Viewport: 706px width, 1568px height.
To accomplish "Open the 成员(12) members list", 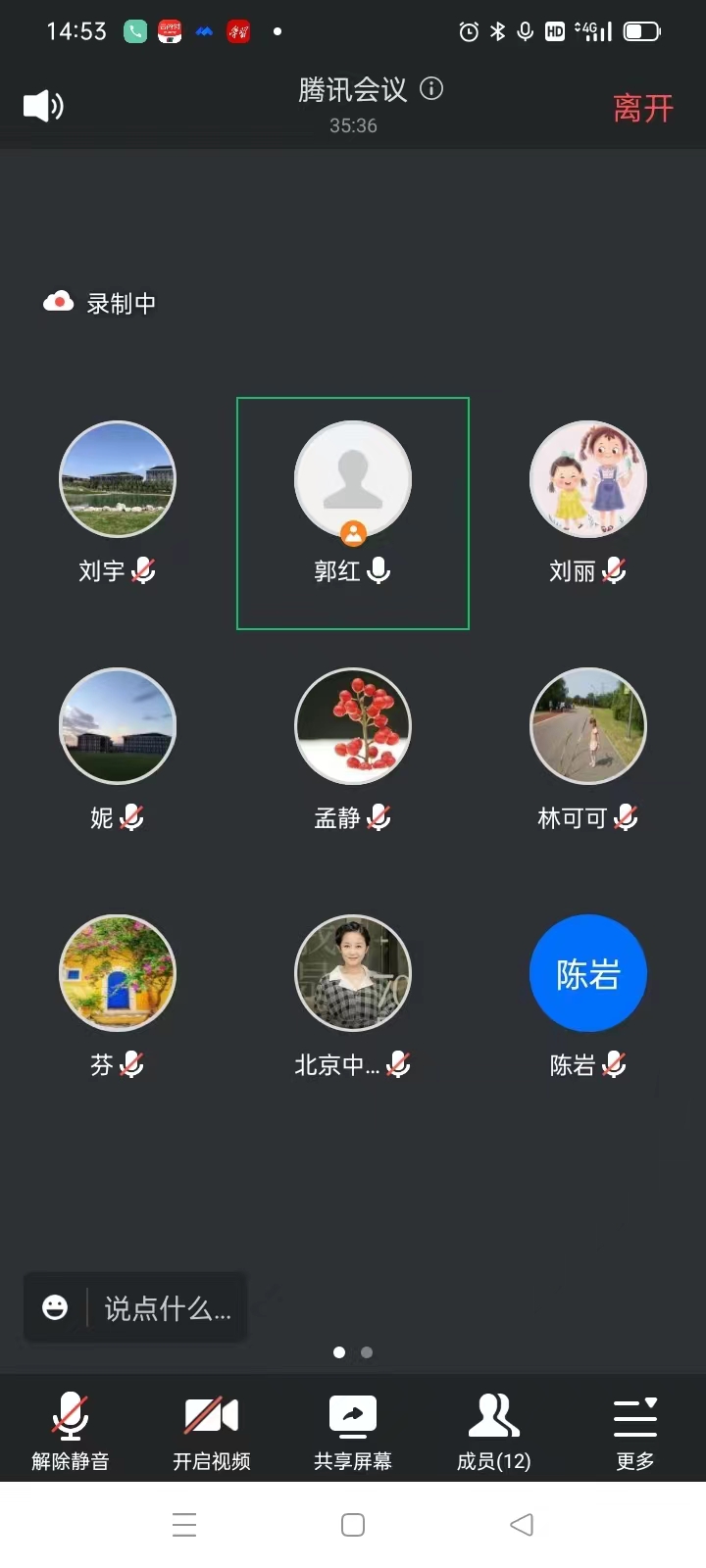I will (494, 1432).
